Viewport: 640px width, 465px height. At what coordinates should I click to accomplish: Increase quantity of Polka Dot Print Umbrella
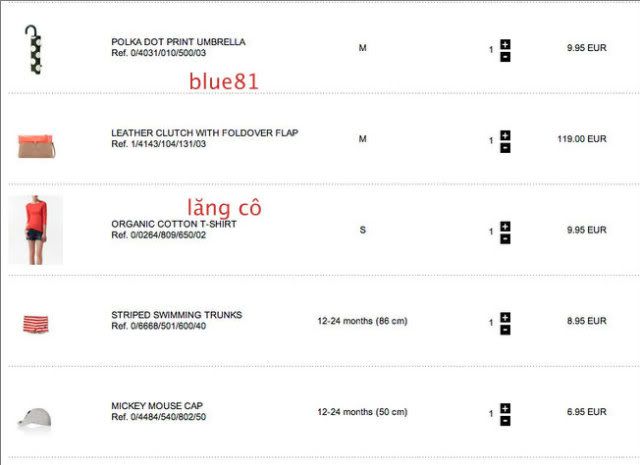pyautogui.click(x=505, y=44)
